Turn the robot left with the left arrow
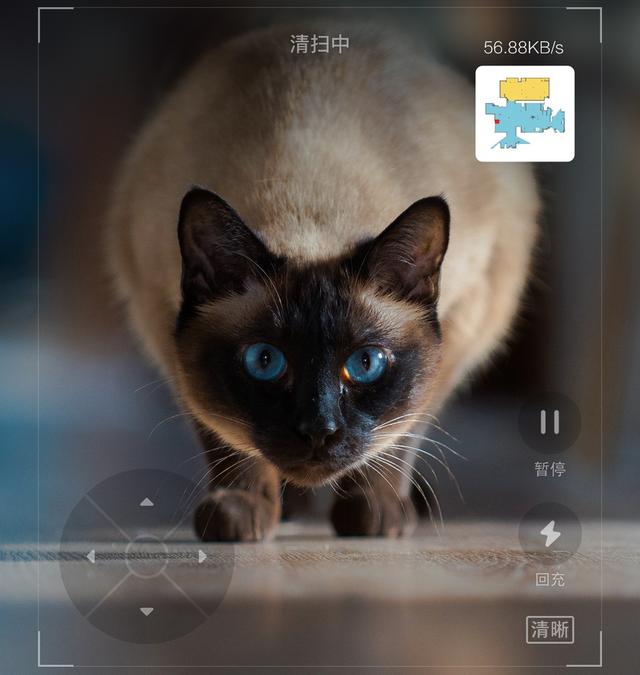Screen dimensions: 640x675 tap(91, 556)
